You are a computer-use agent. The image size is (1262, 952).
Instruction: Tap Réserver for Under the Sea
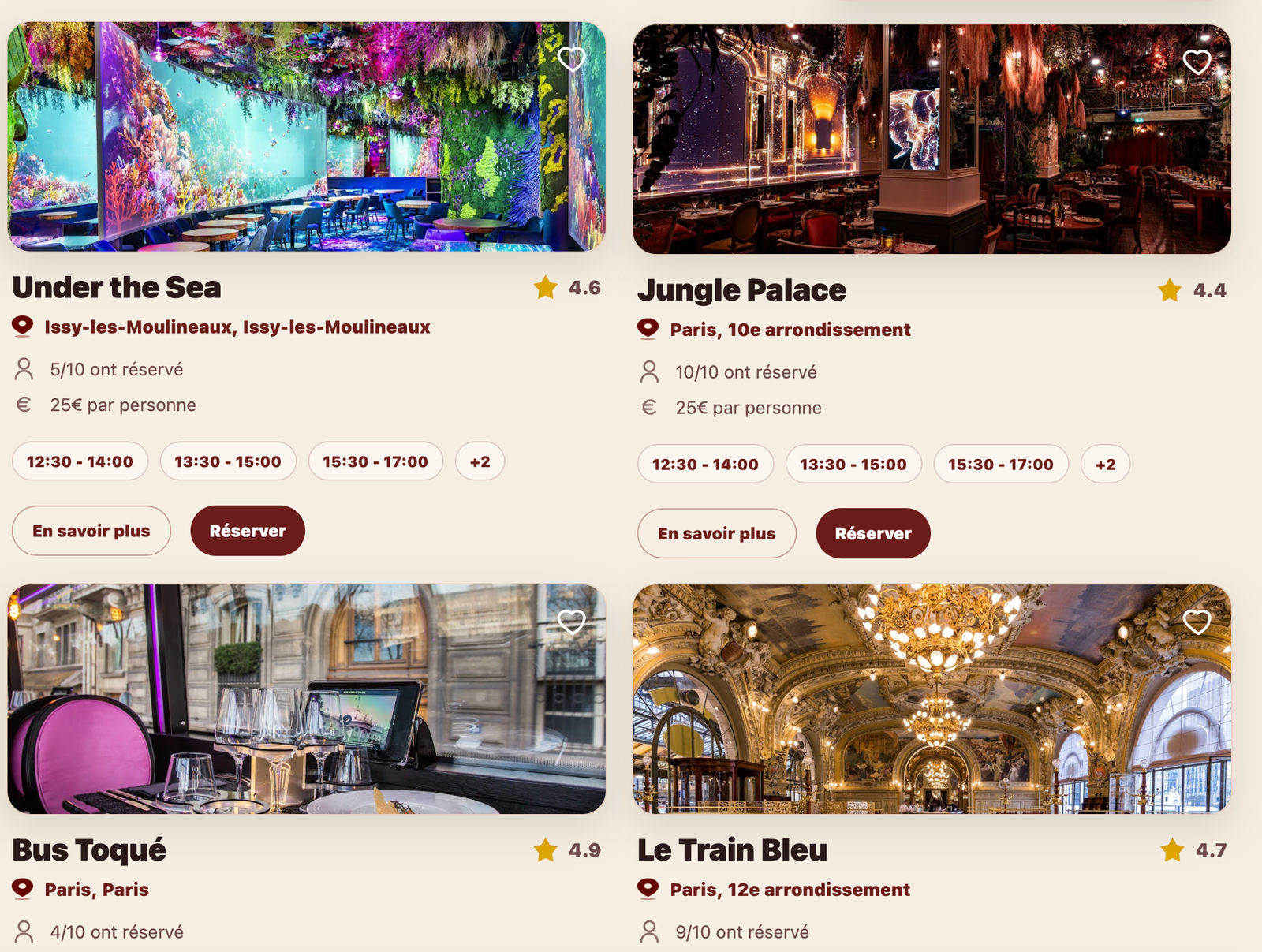(x=248, y=531)
